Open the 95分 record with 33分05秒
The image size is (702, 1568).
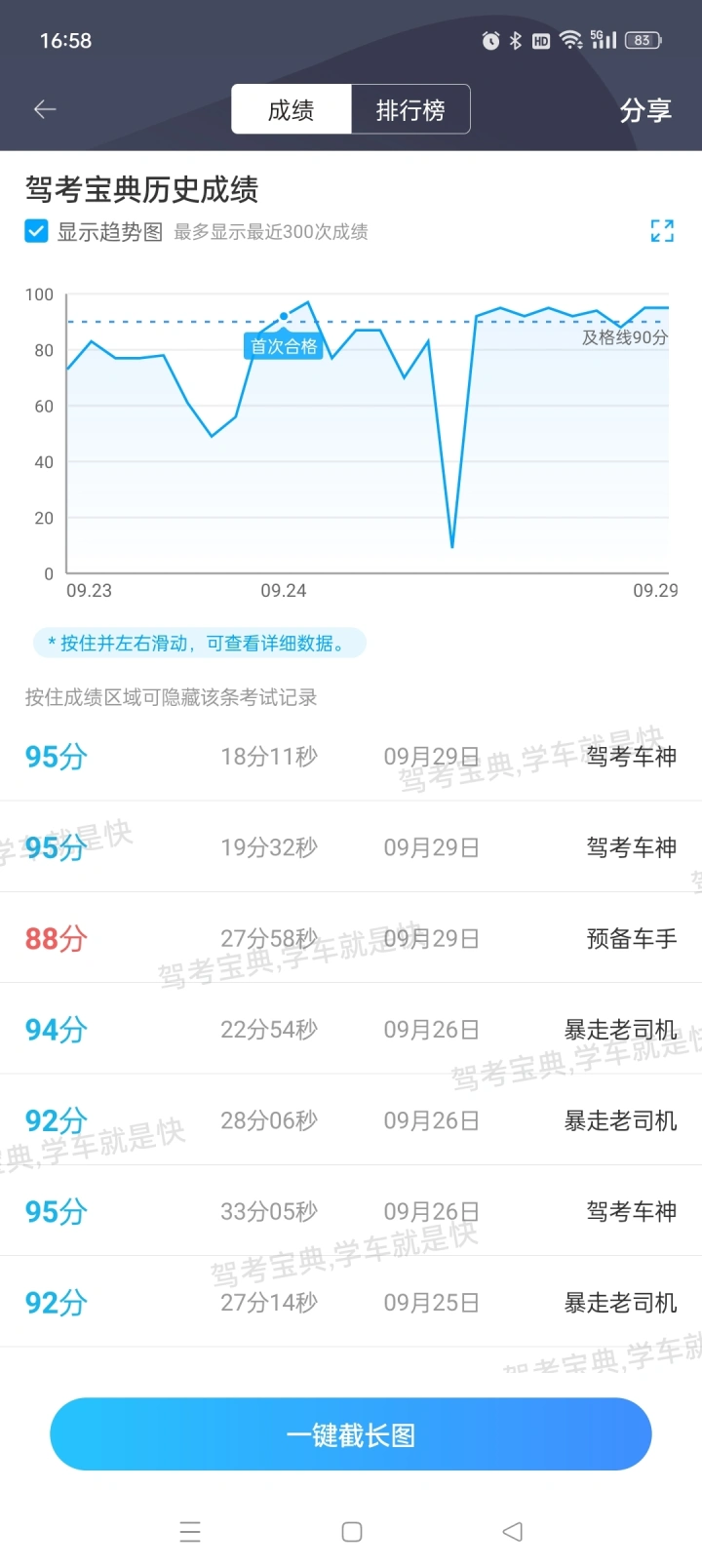[x=351, y=1211]
